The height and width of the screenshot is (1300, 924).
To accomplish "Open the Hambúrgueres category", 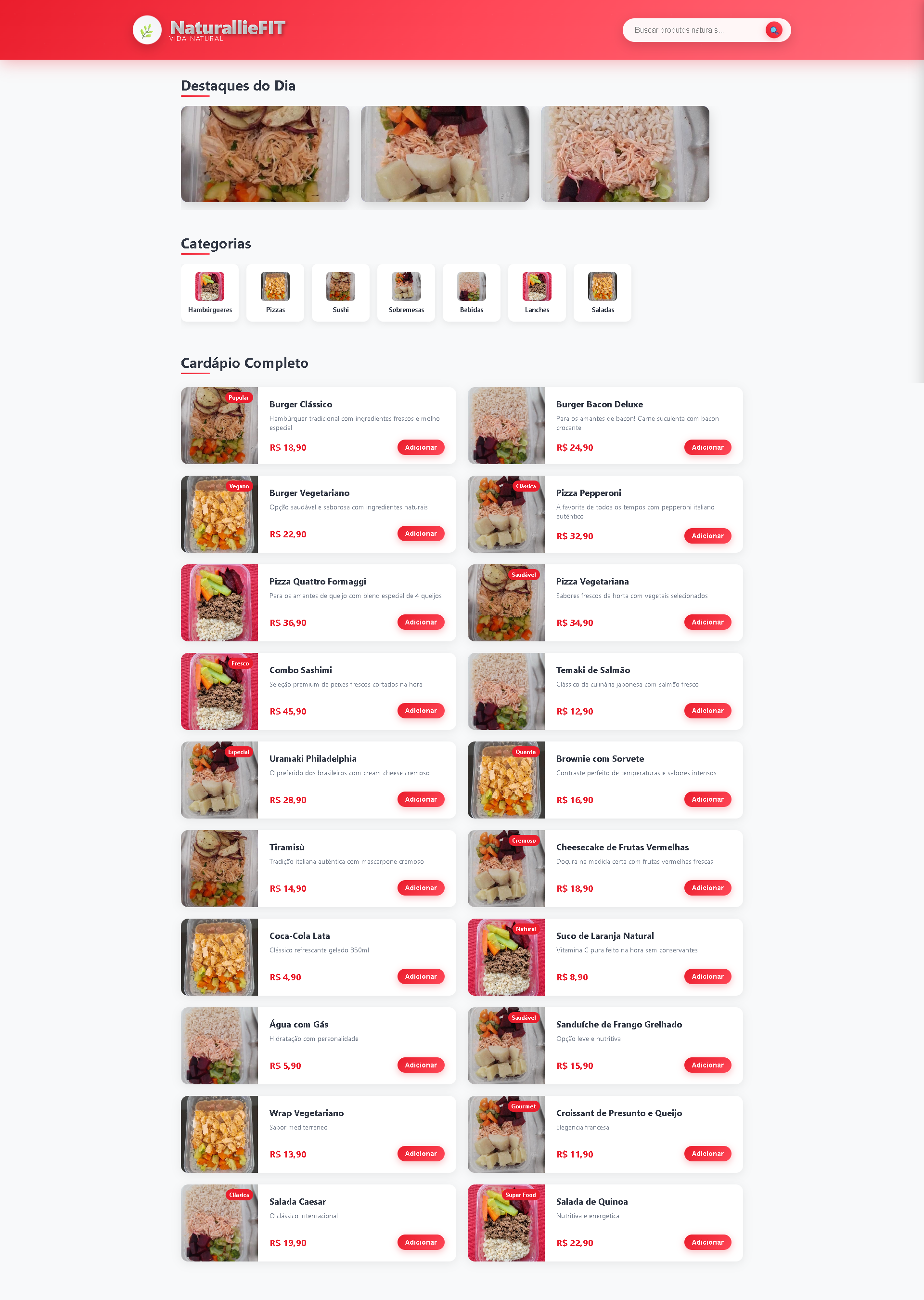I will click(x=210, y=293).
